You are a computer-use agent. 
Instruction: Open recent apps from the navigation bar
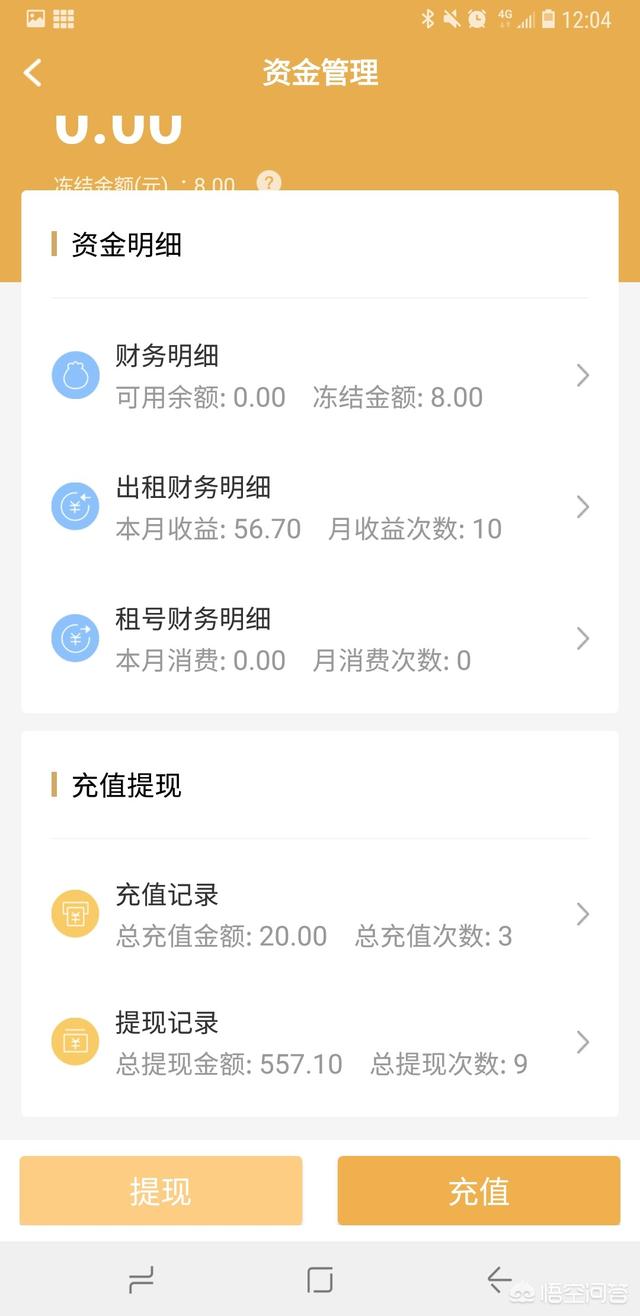(141, 1280)
